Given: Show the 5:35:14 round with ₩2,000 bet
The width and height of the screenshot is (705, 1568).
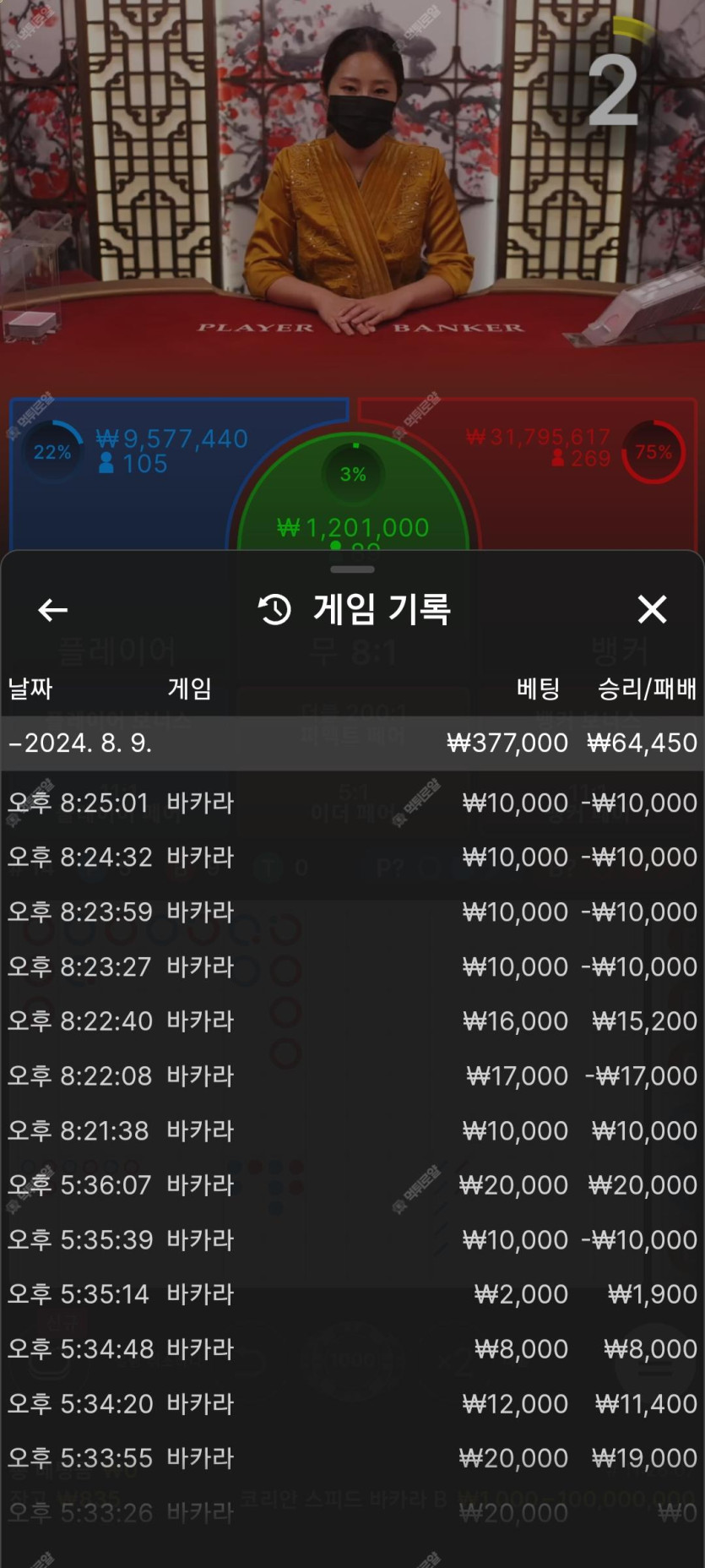Looking at the screenshot, I should point(352,1294).
